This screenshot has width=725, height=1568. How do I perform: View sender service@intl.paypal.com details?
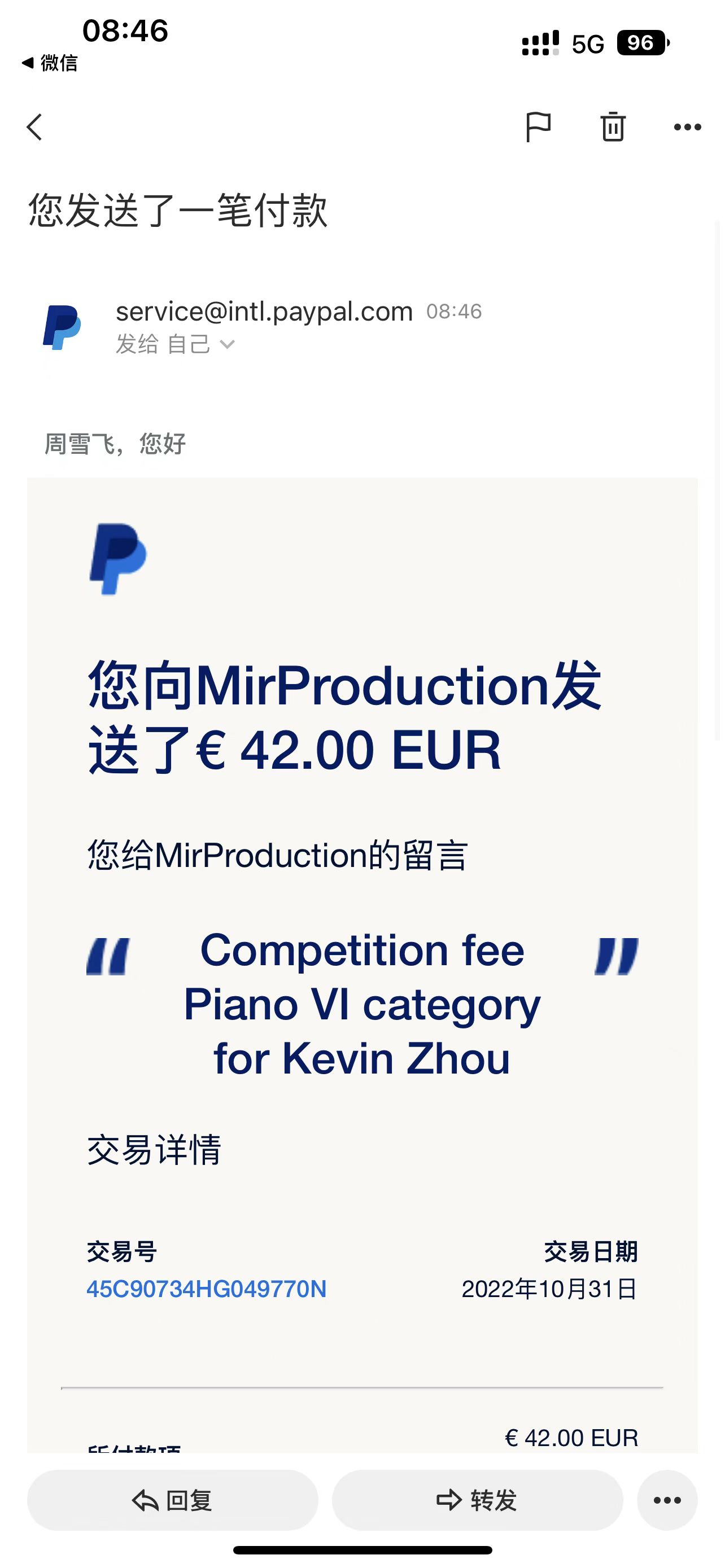[x=264, y=312]
